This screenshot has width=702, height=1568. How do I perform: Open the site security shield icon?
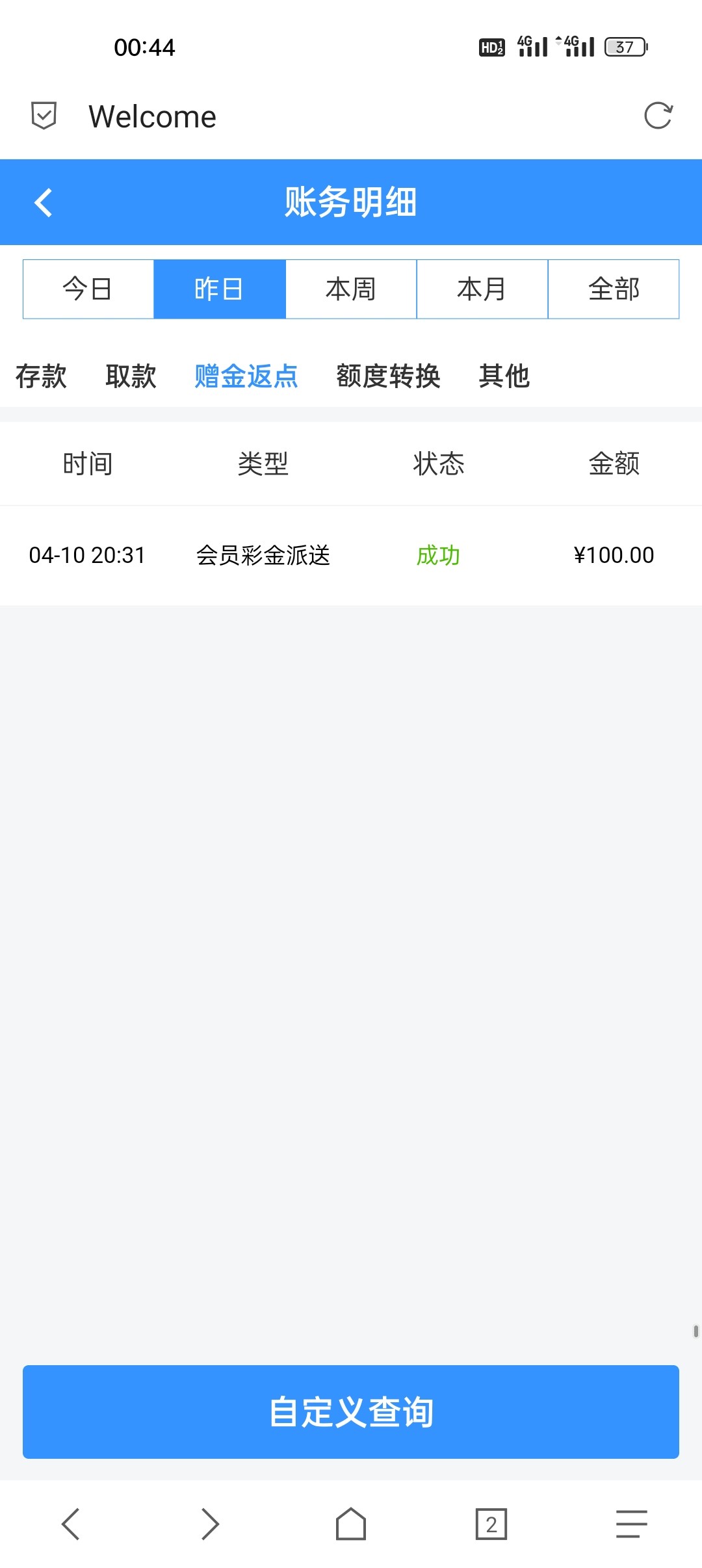click(44, 116)
